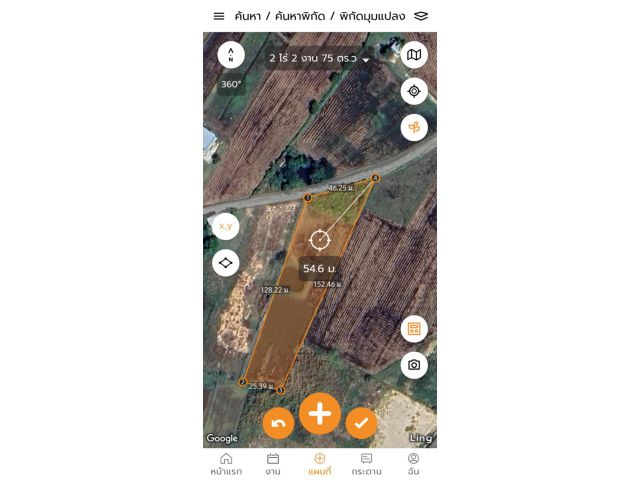Viewport: 640px width, 480px height.
Task: Add a new point with plus
Action: (320, 413)
